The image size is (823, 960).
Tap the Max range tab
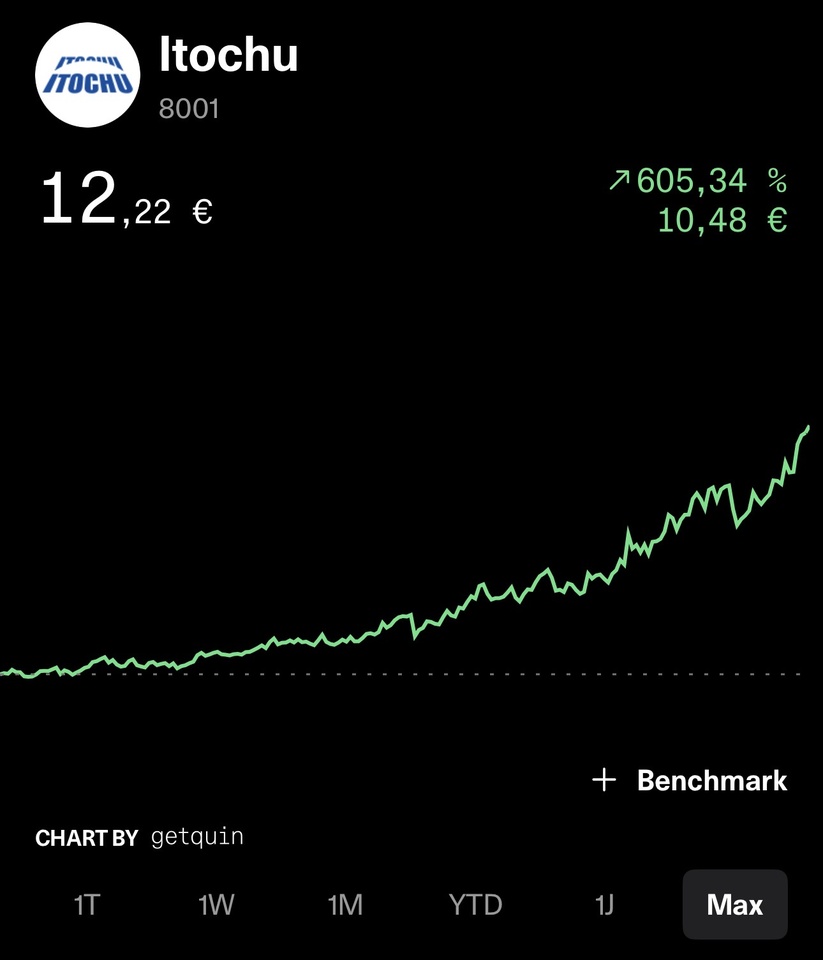pos(735,905)
